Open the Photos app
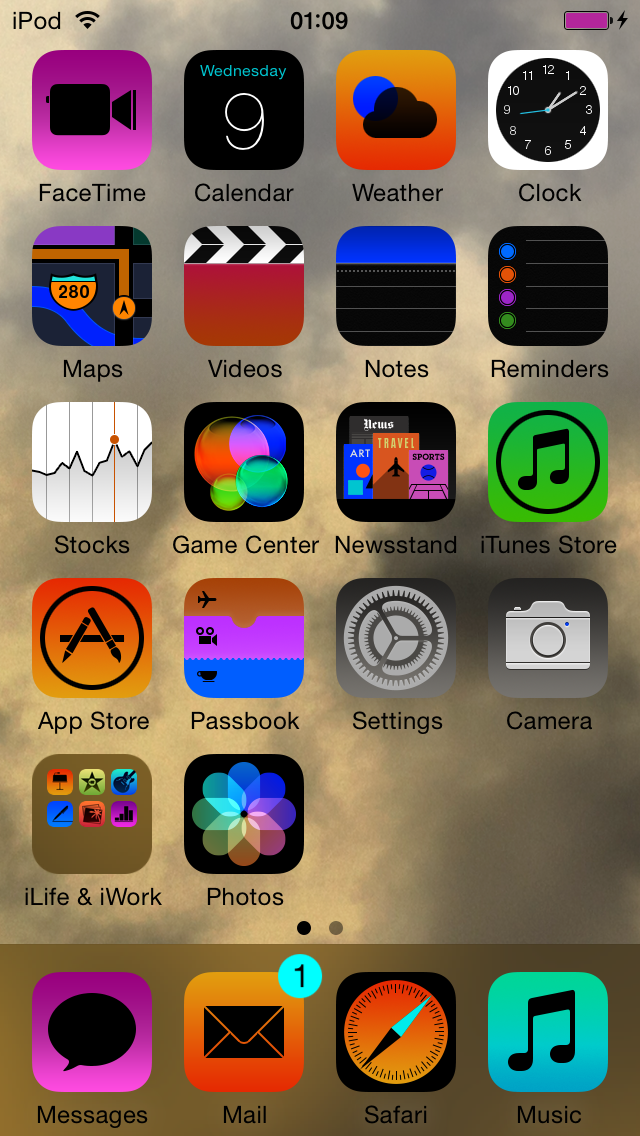This screenshot has height=1136, width=640. tap(244, 814)
